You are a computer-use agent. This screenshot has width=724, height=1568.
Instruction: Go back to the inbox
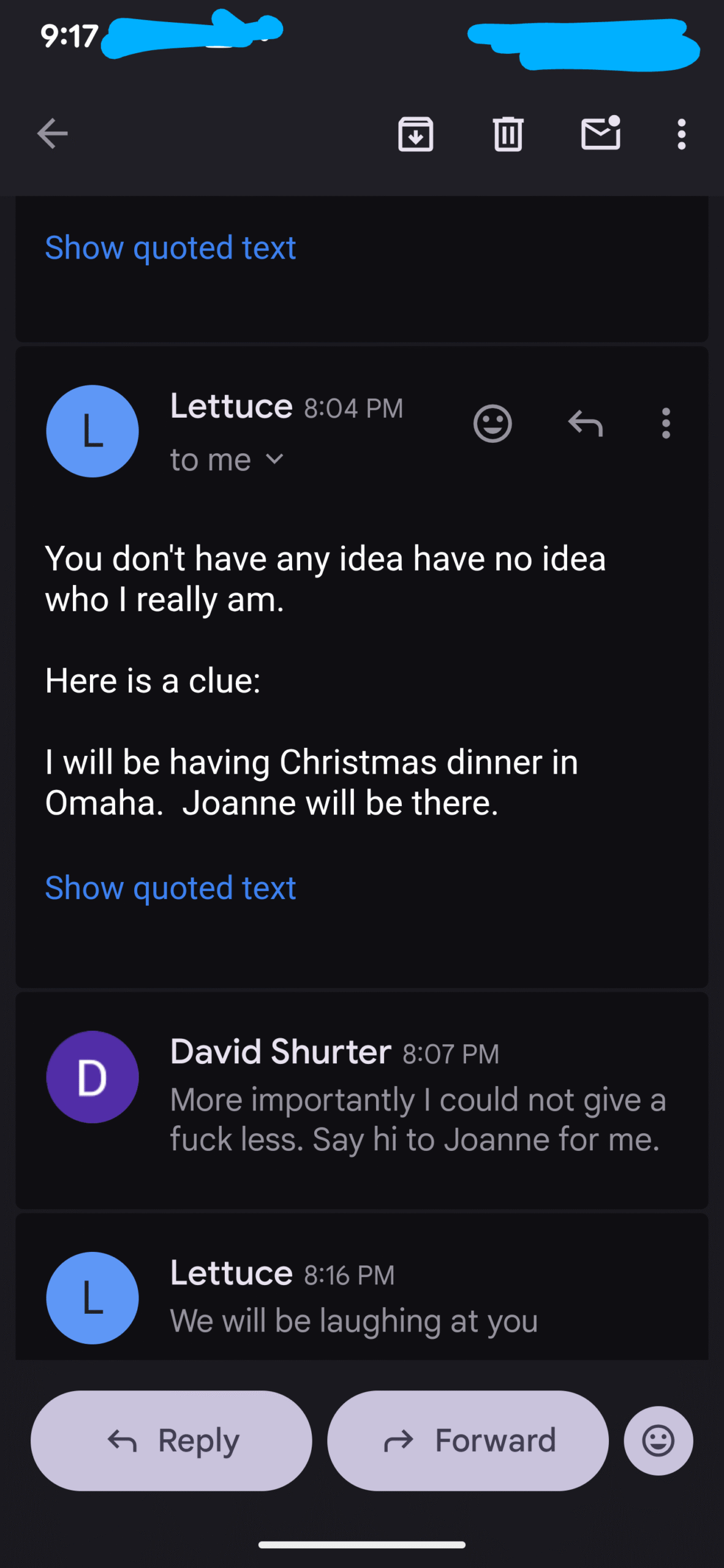[52, 134]
